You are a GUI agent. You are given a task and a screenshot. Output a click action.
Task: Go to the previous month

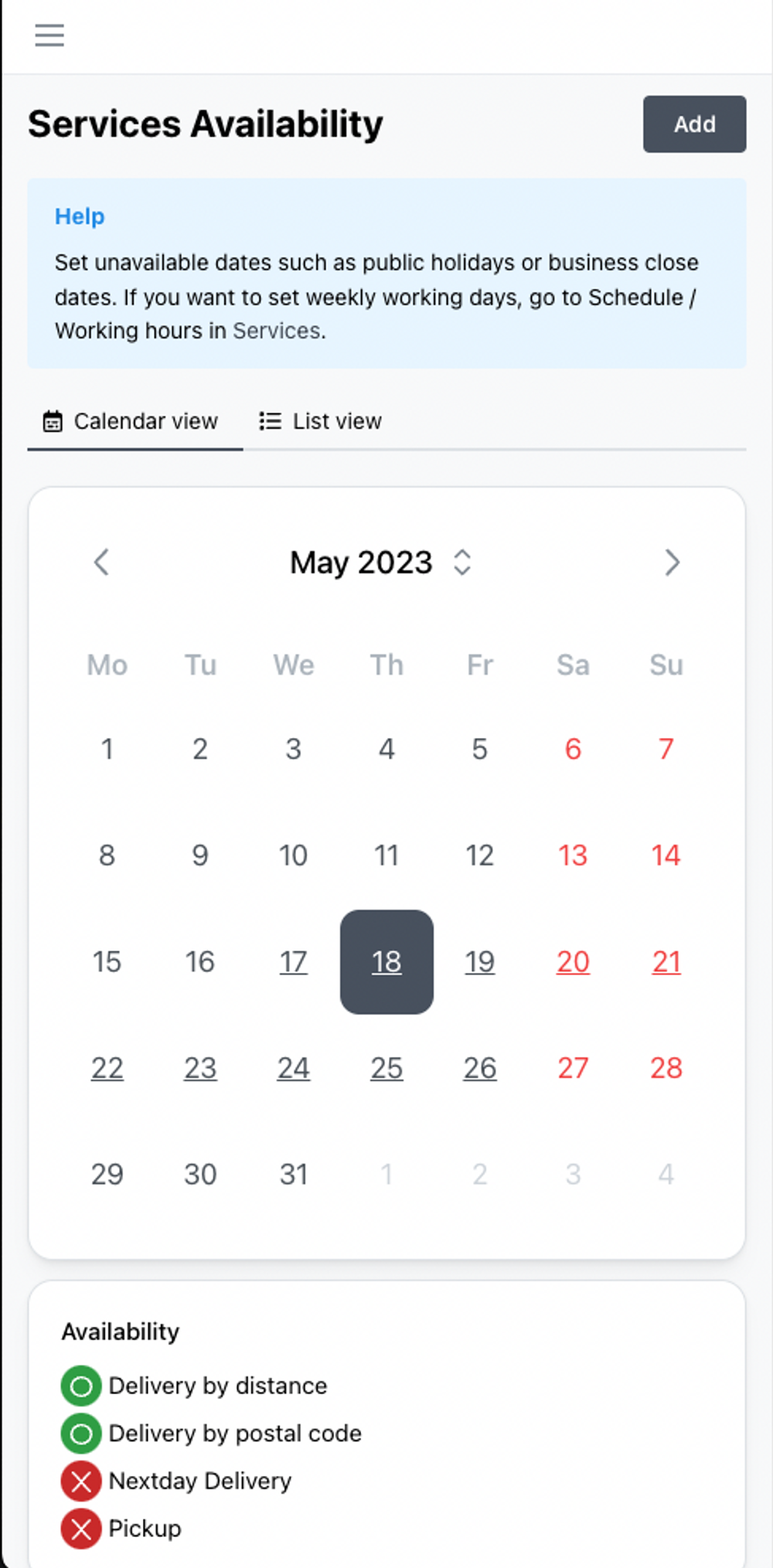101,563
